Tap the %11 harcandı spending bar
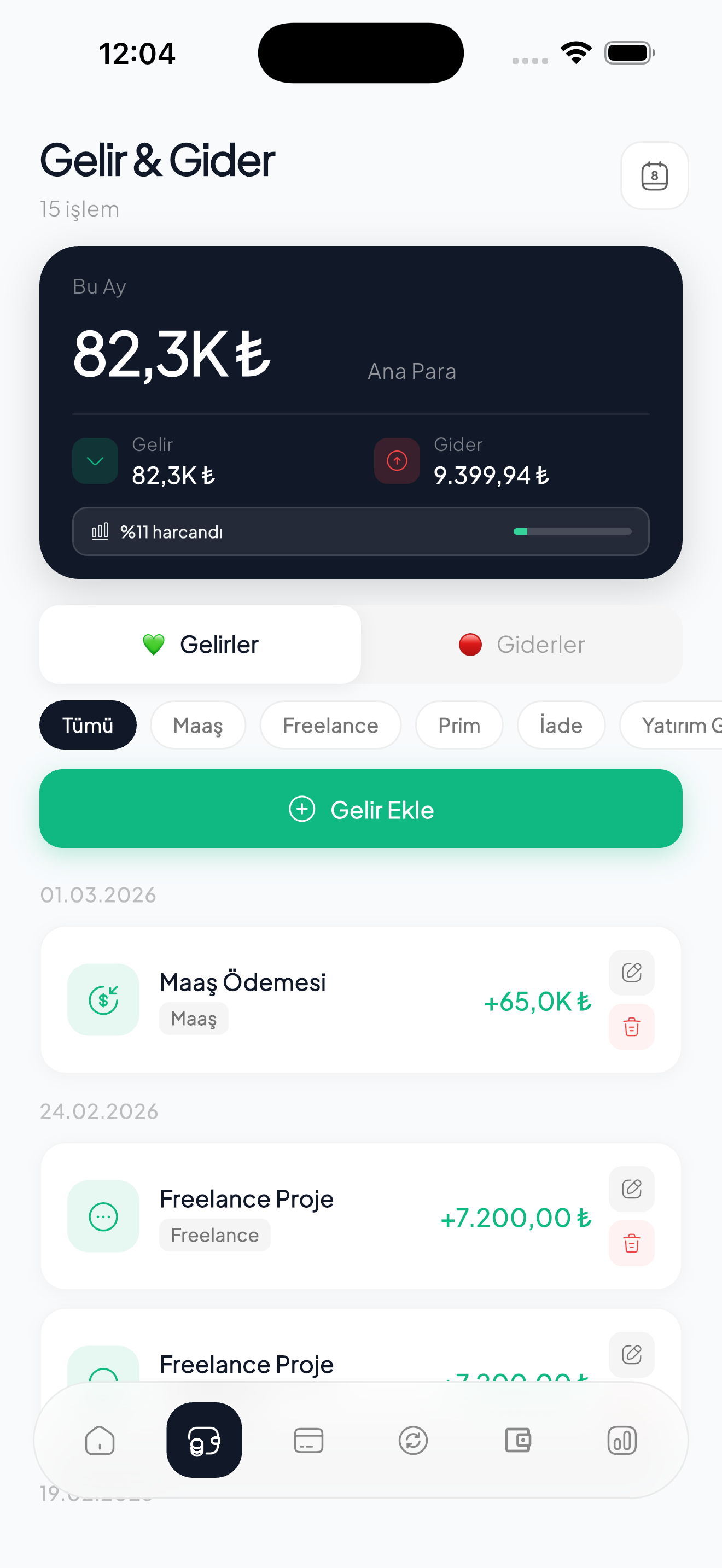This screenshot has height=1568, width=722. coord(361,531)
